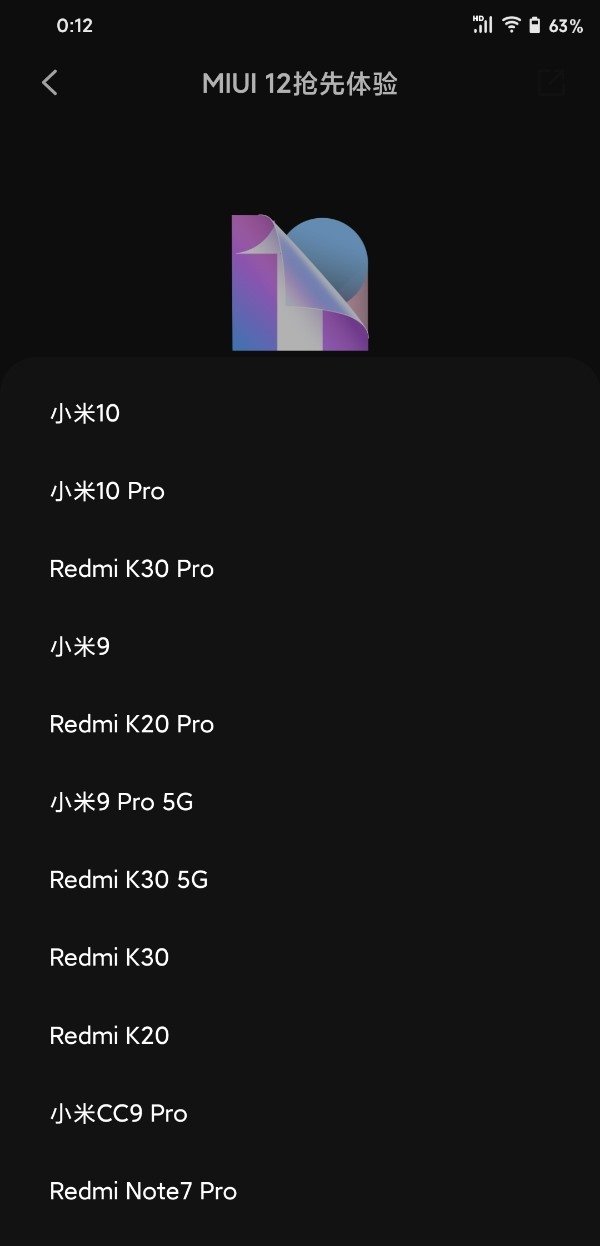This screenshot has width=600, height=1246.
Task: Select the 小米9 device row
Action: pyautogui.click(x=80, y=647)
